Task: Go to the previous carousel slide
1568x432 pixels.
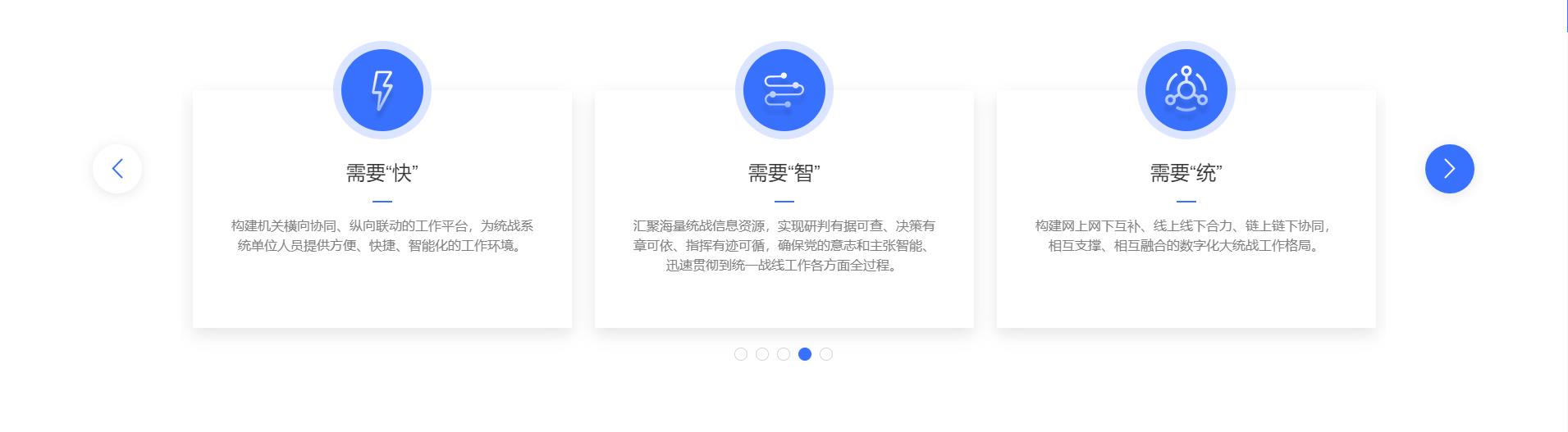Action: click(x=117, y=169)
